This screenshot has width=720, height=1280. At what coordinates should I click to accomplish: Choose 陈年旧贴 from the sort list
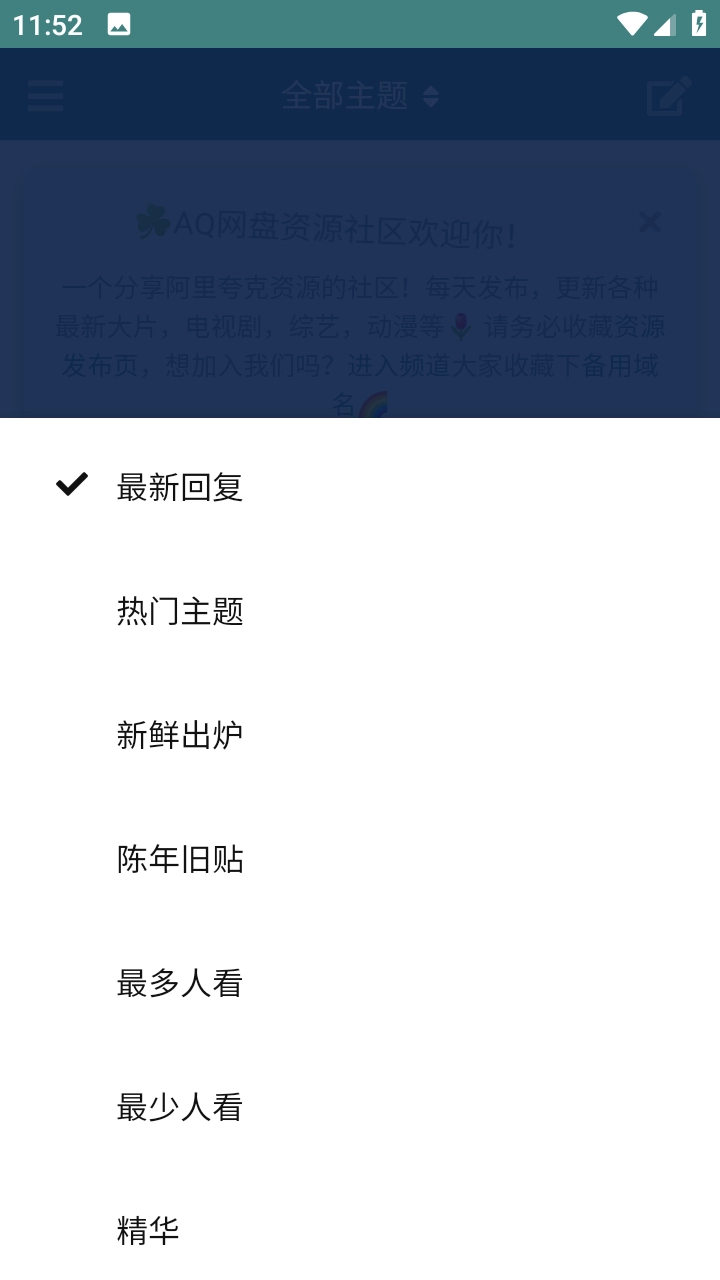click(181, 859)
